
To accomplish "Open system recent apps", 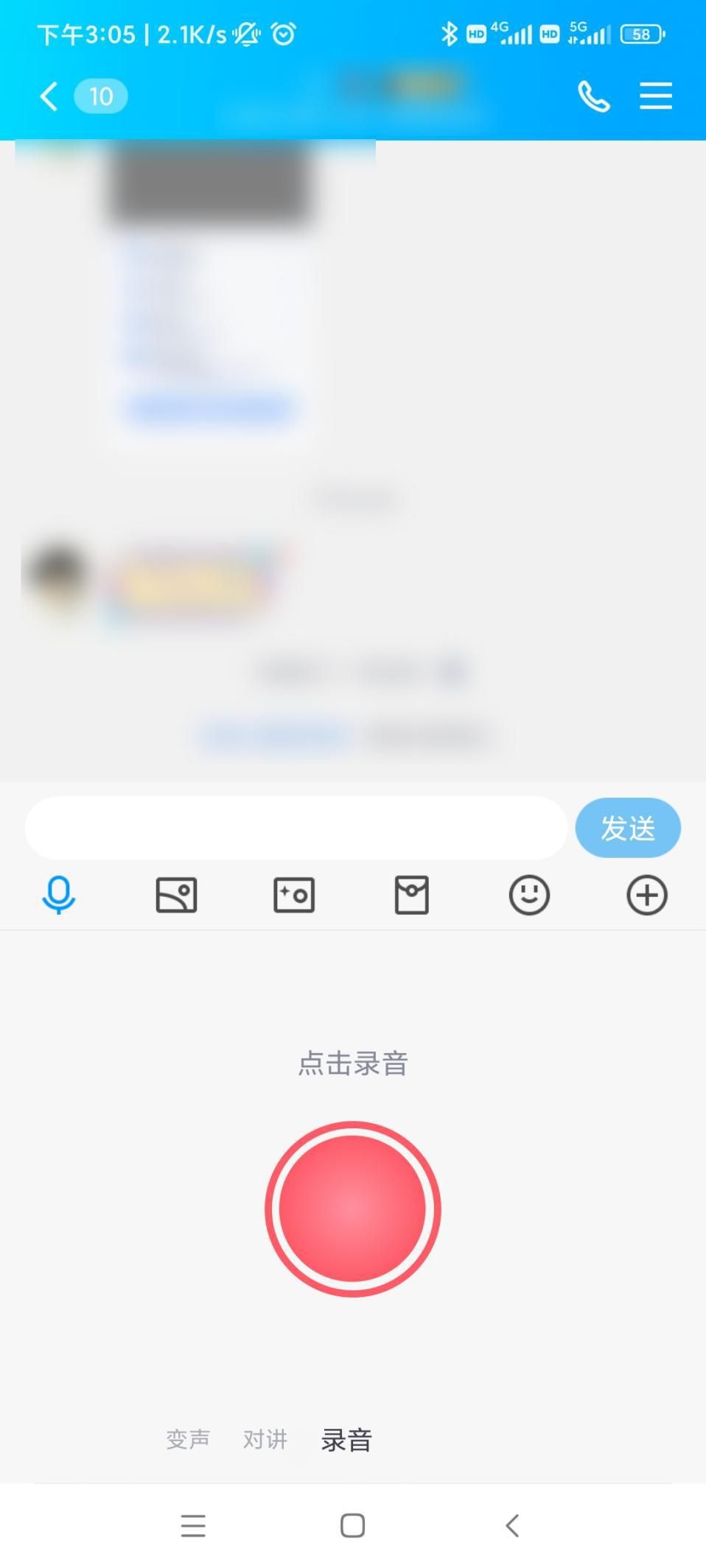I will coord(193,1525).
